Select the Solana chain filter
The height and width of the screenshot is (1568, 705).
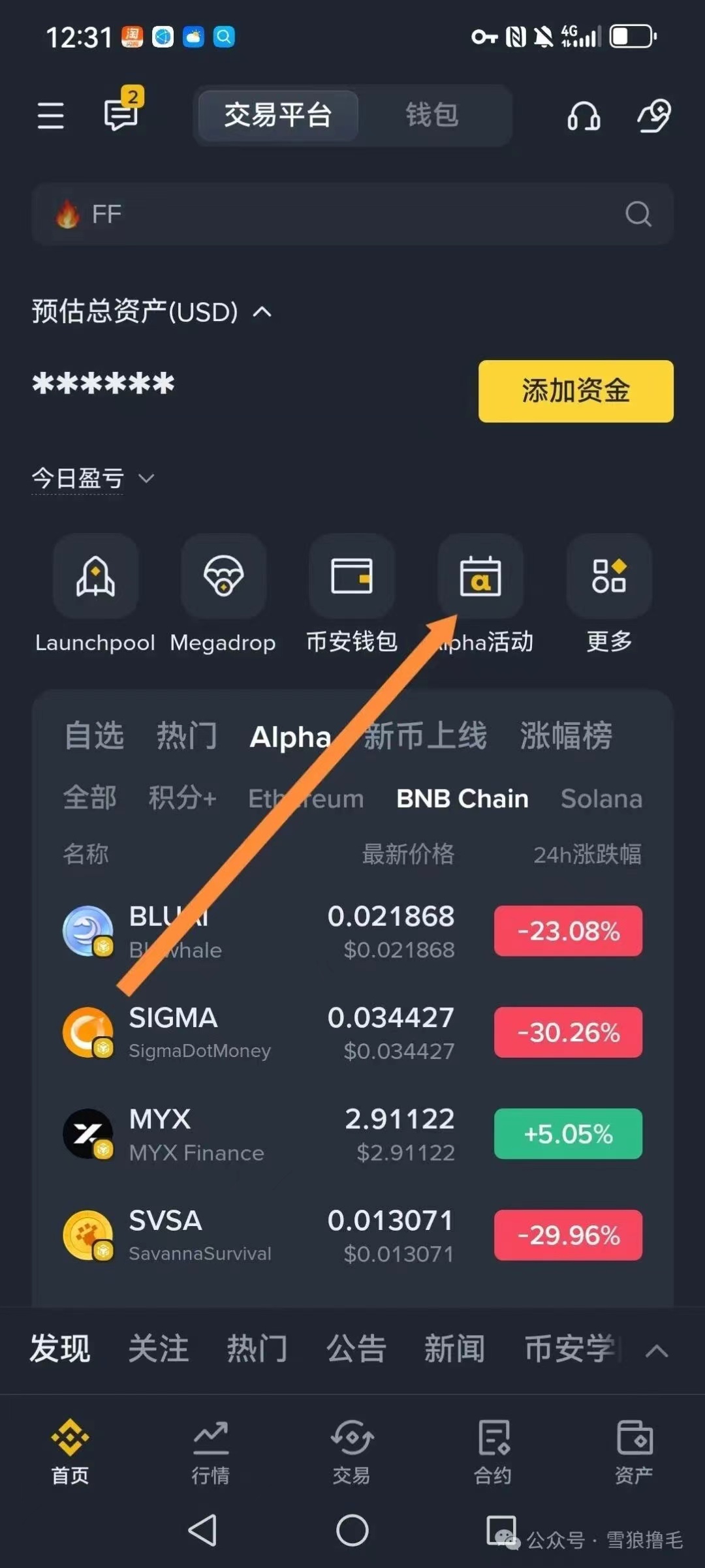(601, 799)
